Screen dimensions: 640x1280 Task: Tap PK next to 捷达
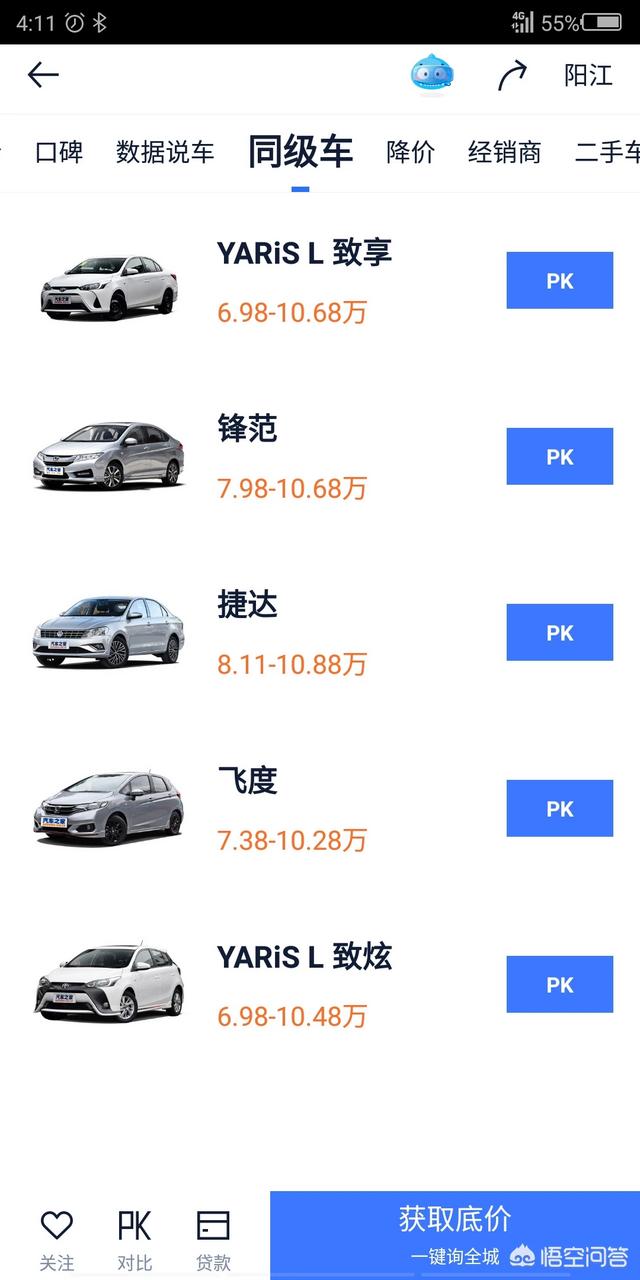tap(560, 633)
